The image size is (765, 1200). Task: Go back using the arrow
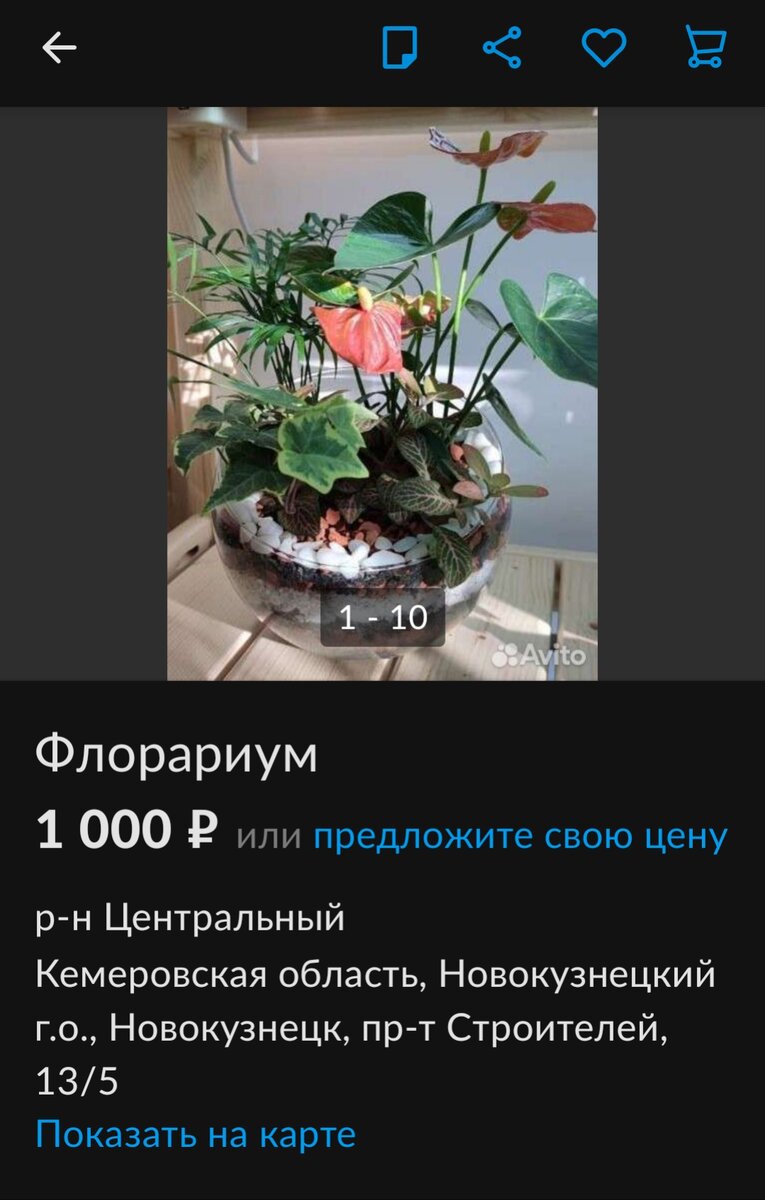[59, 47]
